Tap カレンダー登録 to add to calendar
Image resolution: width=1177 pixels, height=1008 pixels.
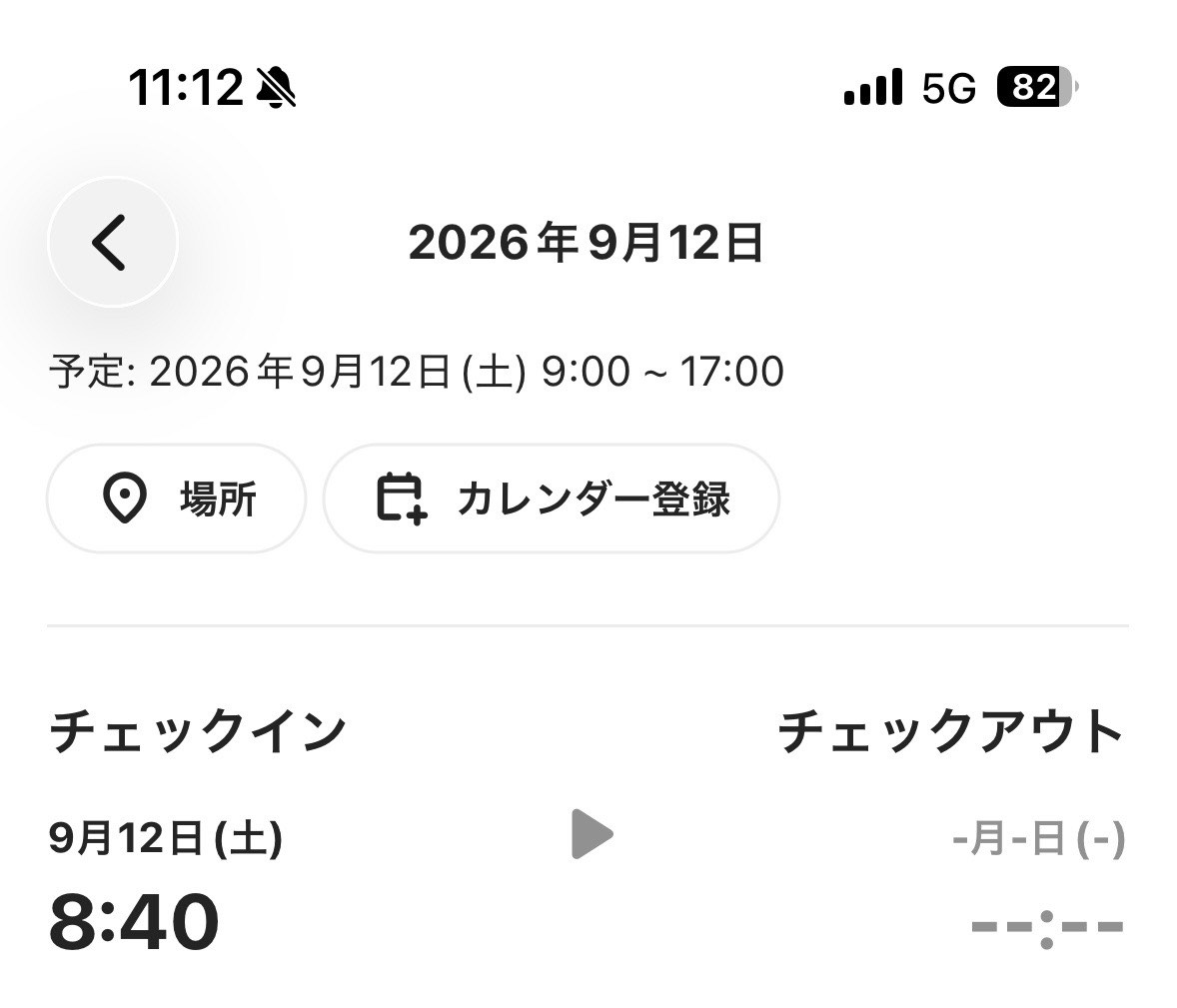tap(551, 499)
